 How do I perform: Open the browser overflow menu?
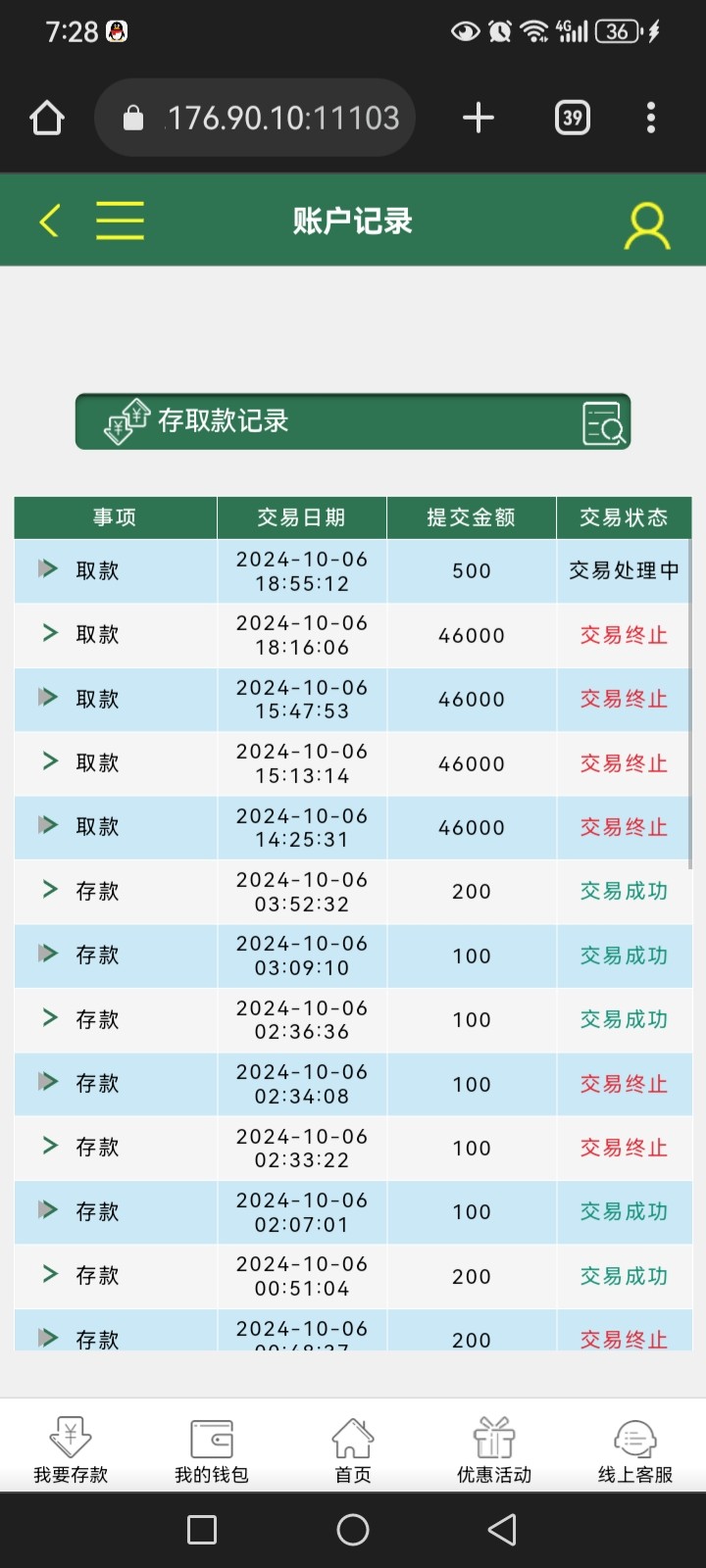[651, 118]
